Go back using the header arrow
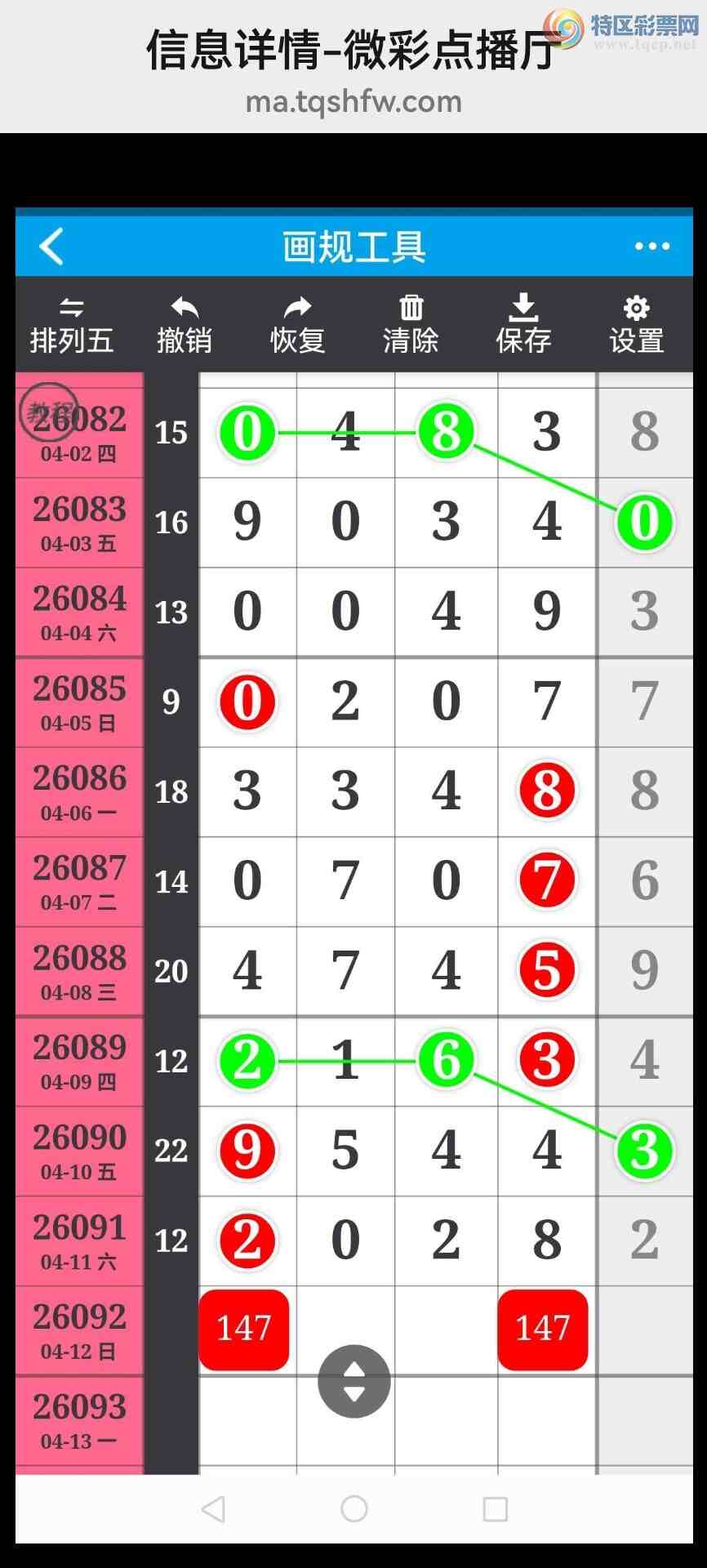This screenshot has width=707, height=1568. 51,247
